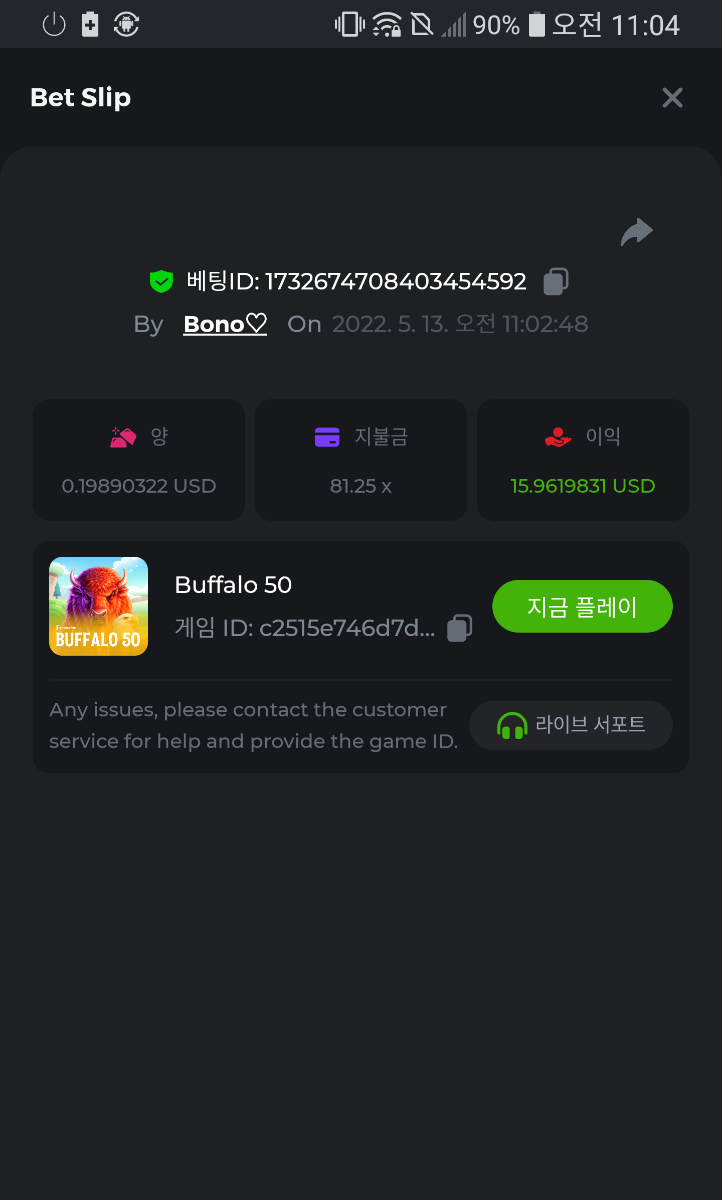
Task: Open the Buffalo 50 game thumbnail
Action: tap(98, 606)
